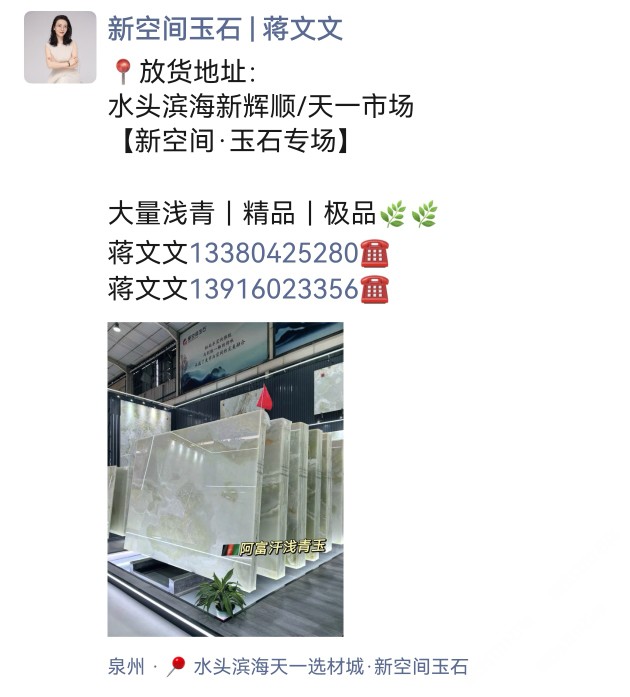Tap phone number 13380425280
This screenshot has width=630, height=697.
pyautogui.click(x=273, y=252)
